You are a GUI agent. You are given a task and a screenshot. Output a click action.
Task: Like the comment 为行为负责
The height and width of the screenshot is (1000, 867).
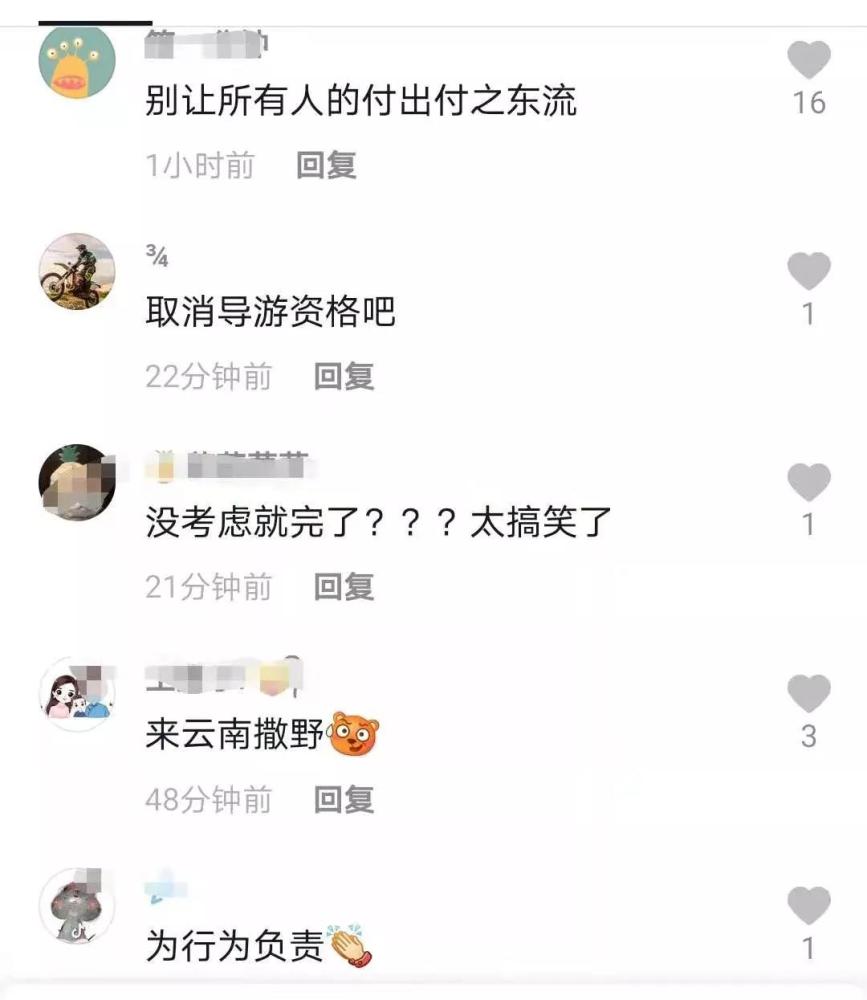tap(808, 906)
